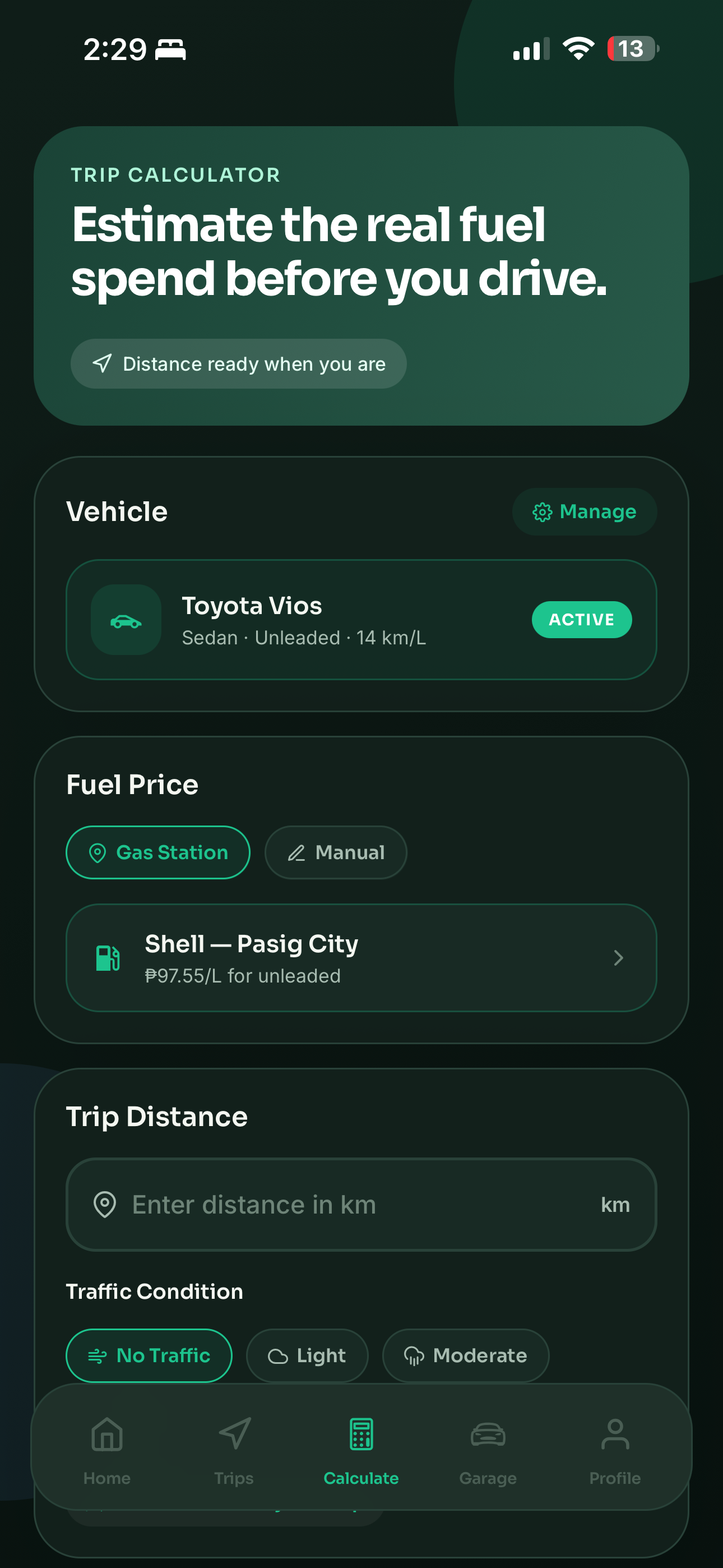Select the Toyota Vios vehicle card
The image size is (723, 1568).
(361, 620)
